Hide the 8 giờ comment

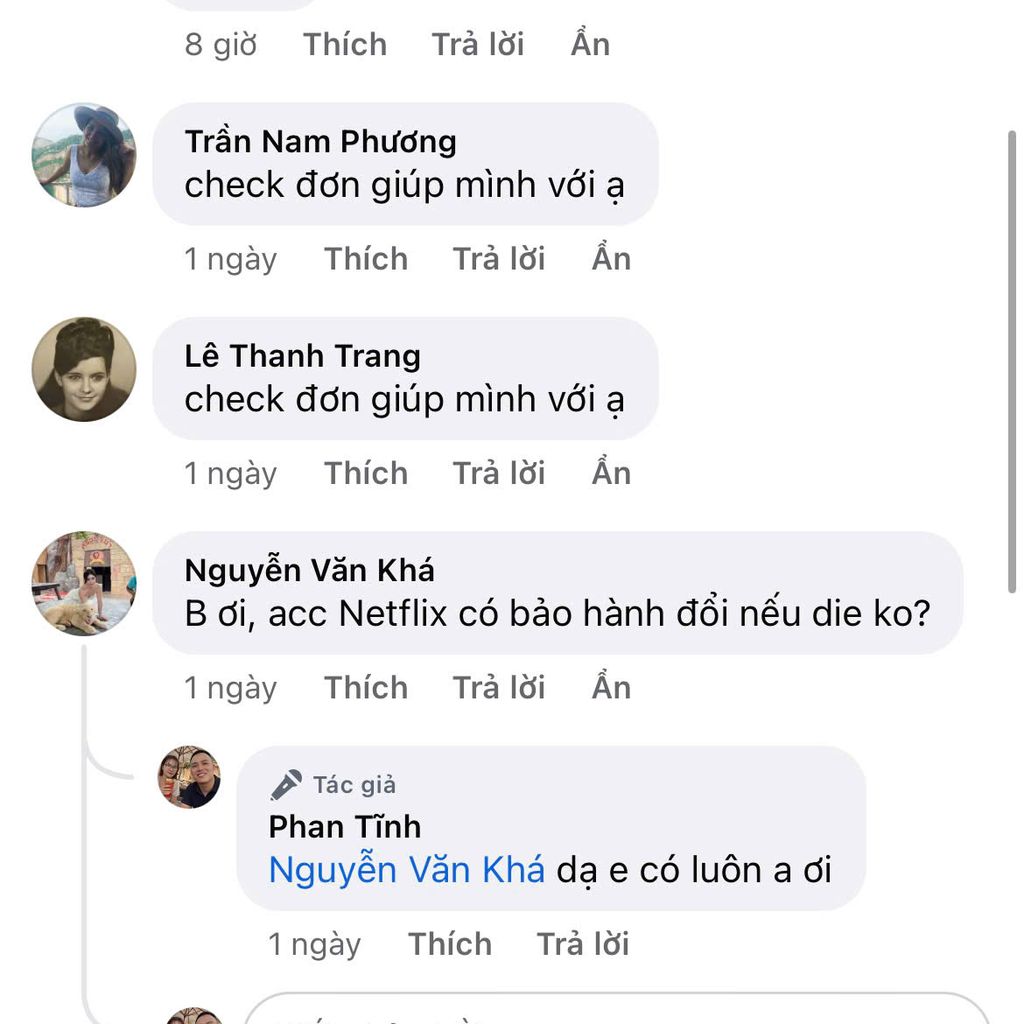pos(590,44)
